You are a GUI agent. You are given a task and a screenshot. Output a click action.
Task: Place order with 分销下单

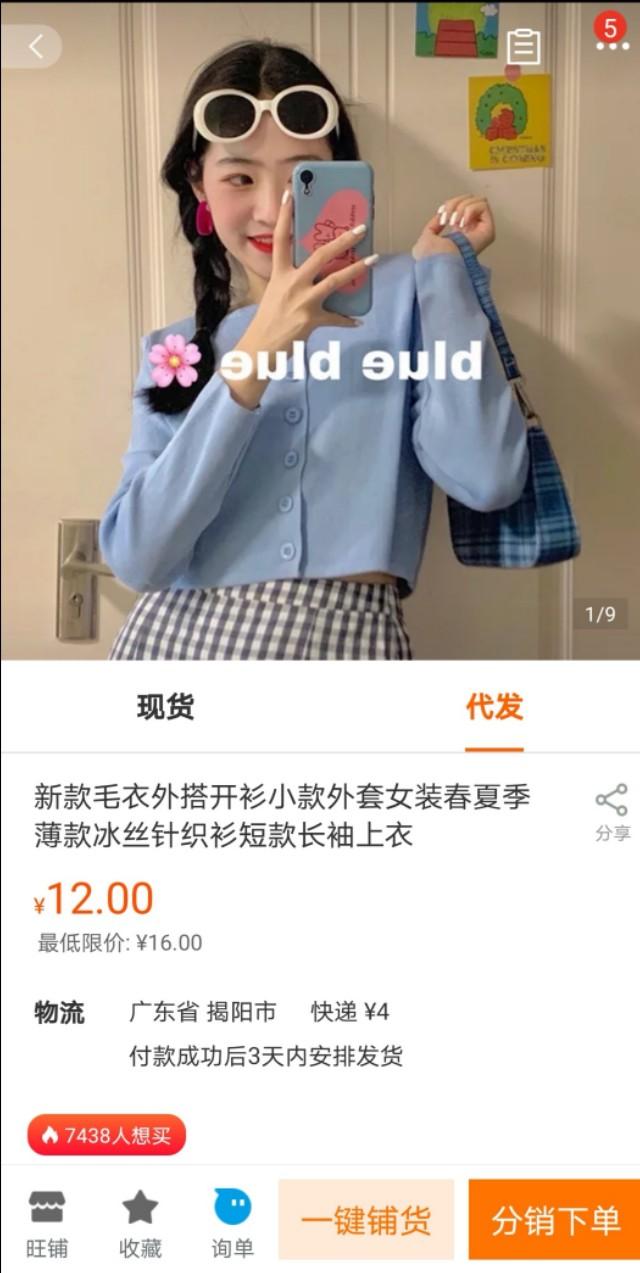[554, 1220]
